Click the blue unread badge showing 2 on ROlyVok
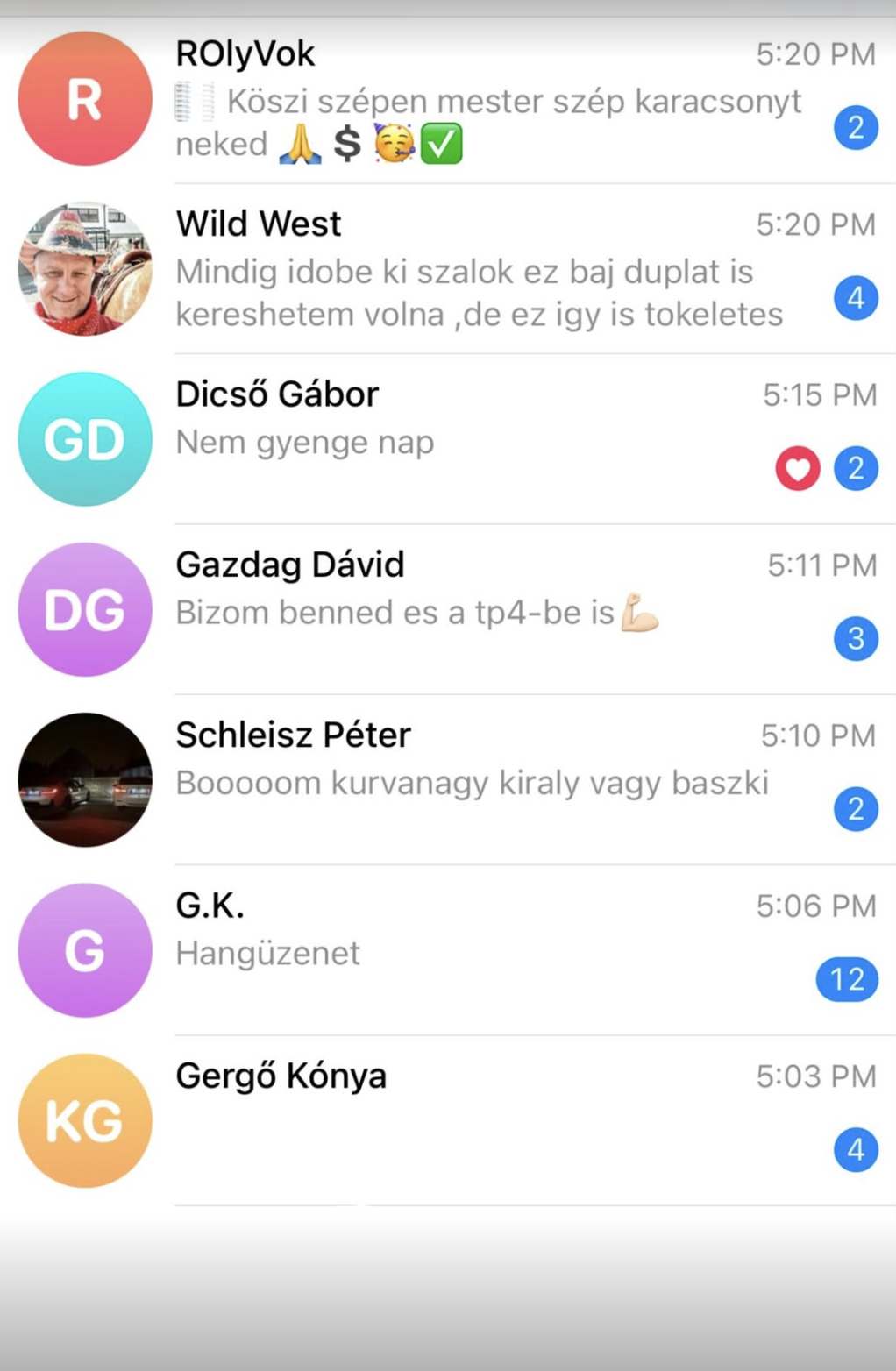Image resolution: width=896 pixels, height=1371 pixels. 855,127
